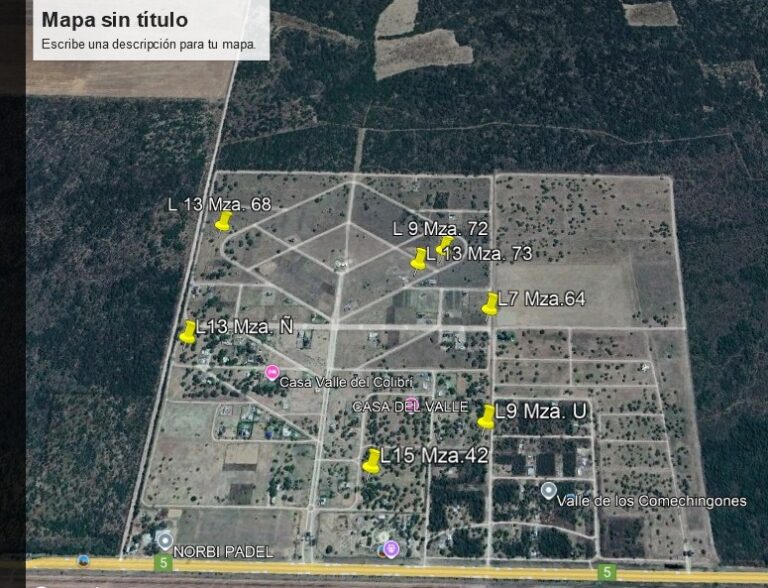
Task: Select the L7 Mza.64 placemark
Action: pyautogui.click(x=490, y=304)
